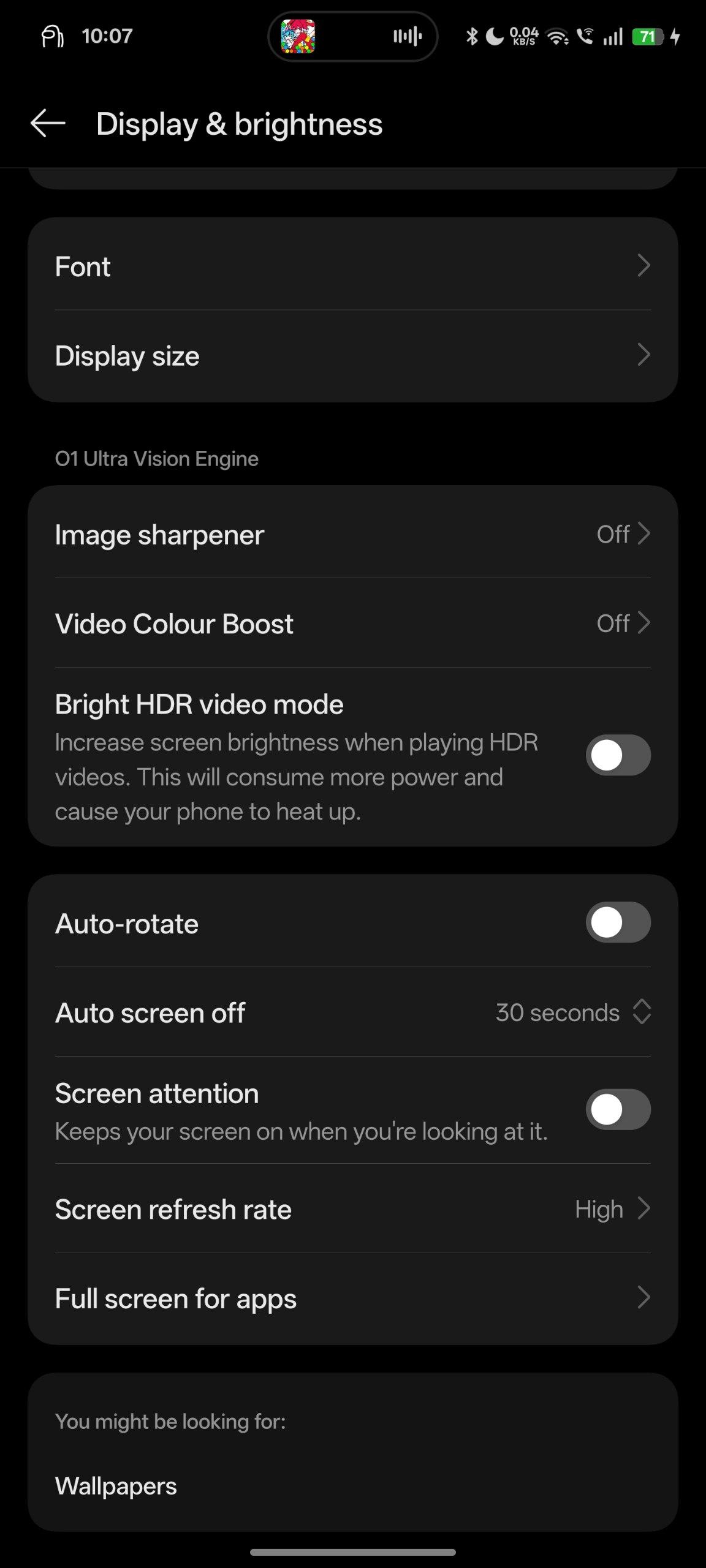
Task: Open Screen refresh rate settings
Action: point(353,1208)
